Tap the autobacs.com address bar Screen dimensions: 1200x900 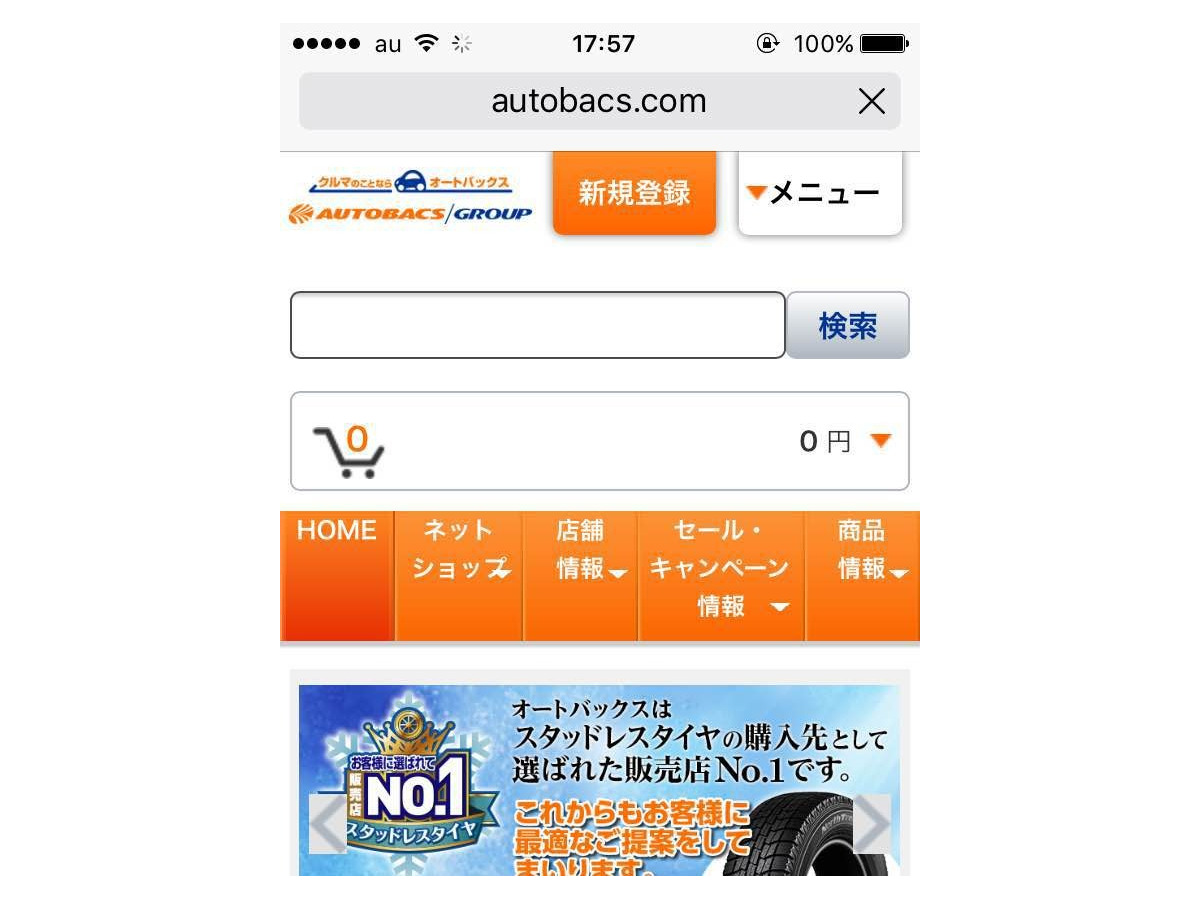[x=598, y=101]
